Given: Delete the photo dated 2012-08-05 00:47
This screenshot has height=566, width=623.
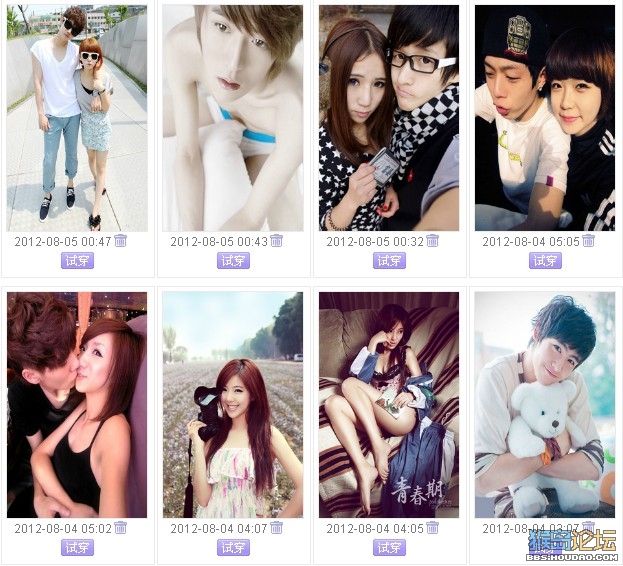Looking at the screenshot, I should (121, 241).
